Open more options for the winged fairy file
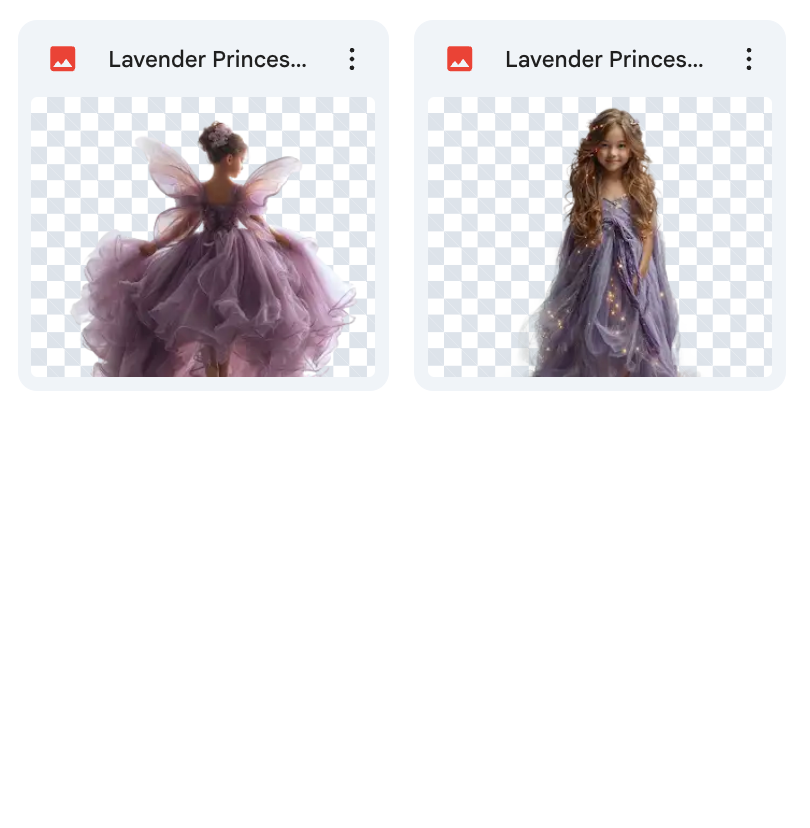This screenshot has height=828, width=810. point(351,59)
